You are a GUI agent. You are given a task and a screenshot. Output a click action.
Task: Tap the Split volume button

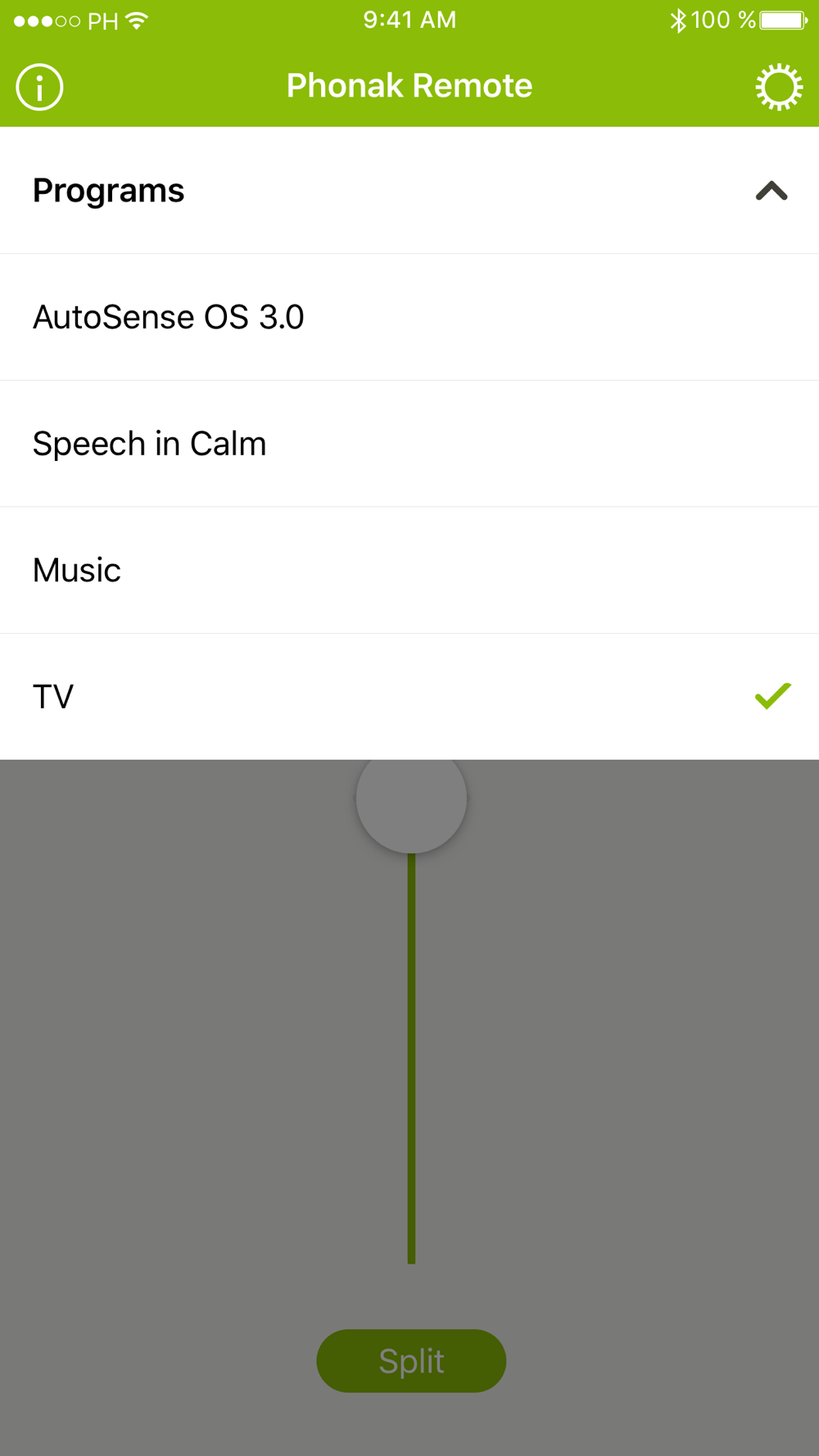411,1360
